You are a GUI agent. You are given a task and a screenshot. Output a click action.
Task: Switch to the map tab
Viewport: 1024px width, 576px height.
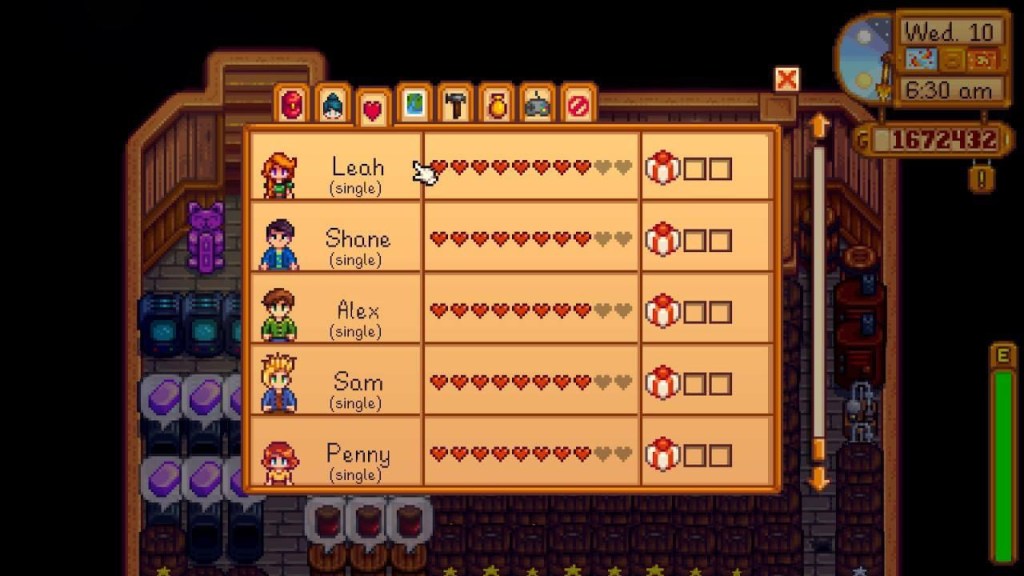click(x=414, y=104)
